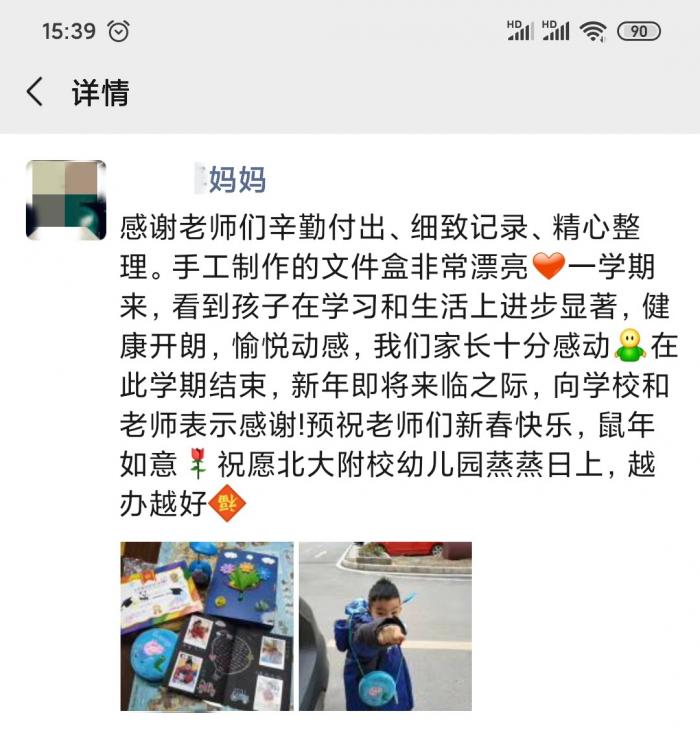View the handmade file box crafts photo

pyautogui.click(x=207, y=627)
